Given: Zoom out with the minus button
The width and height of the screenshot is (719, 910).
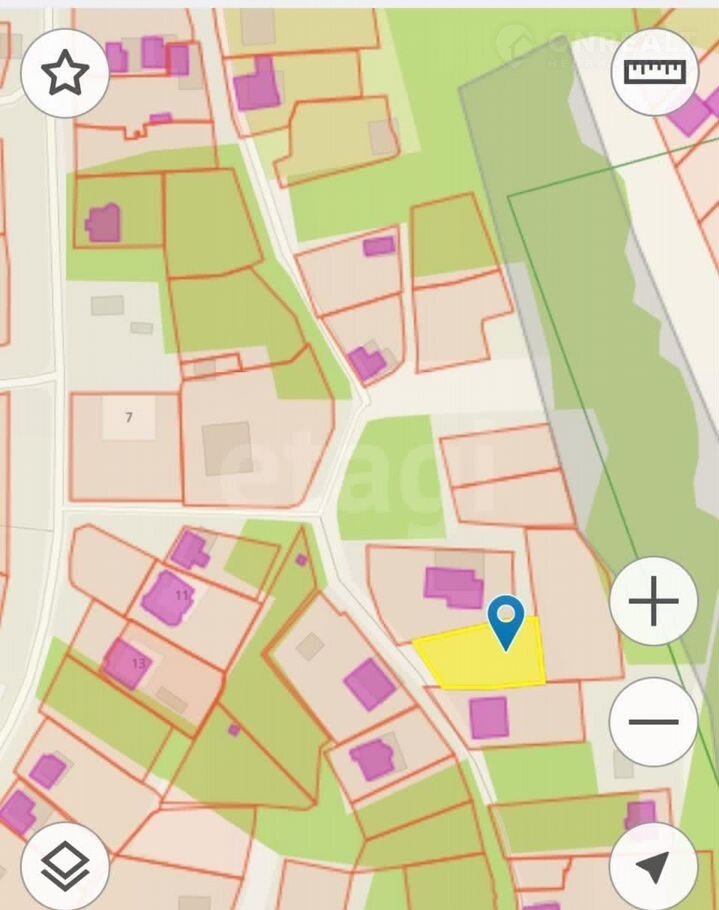Looking at the screenshot, I should [x=653, y=721].
